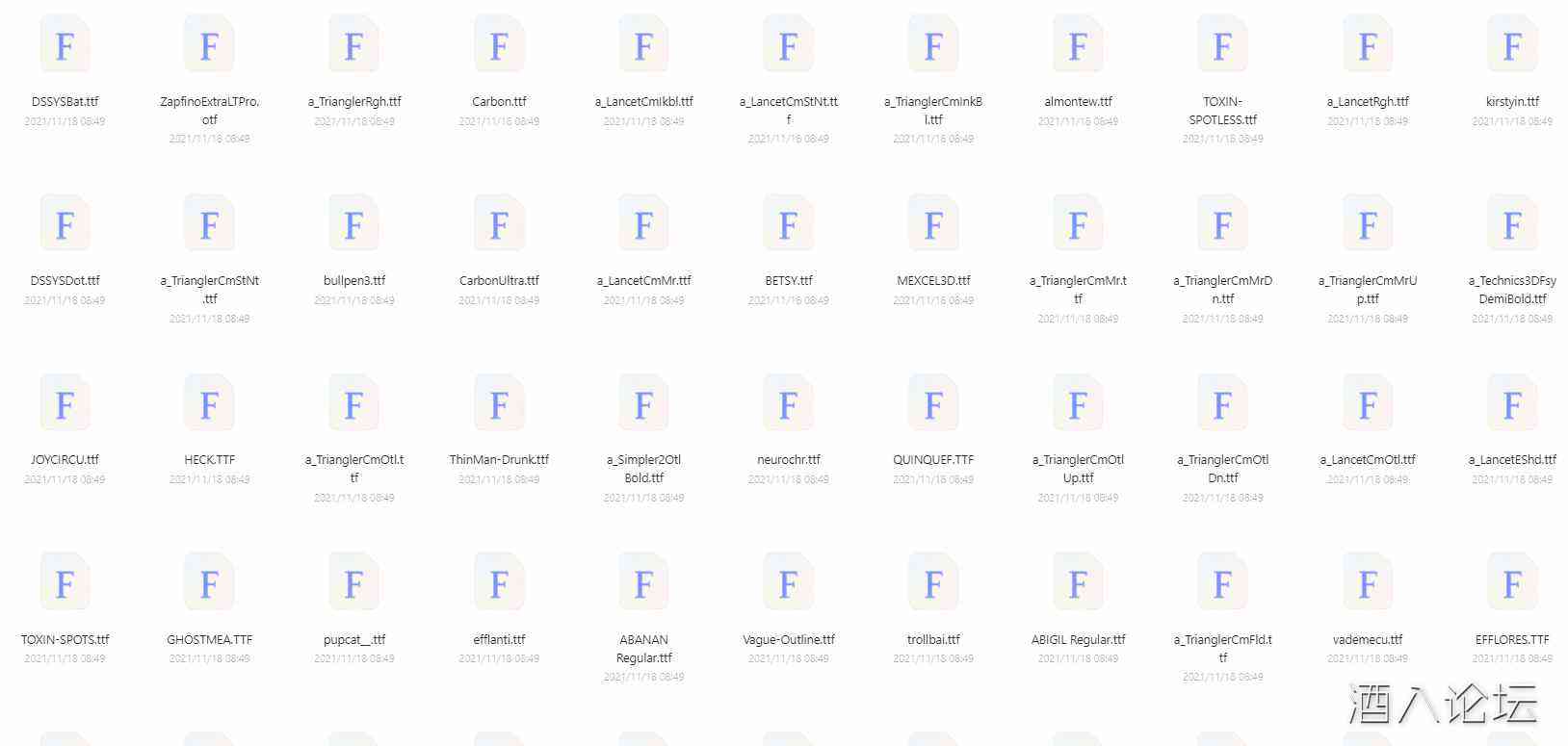Open the neurochr.ttf file
This screenshot has width=1568, height=746.
(x=788, y=405)
